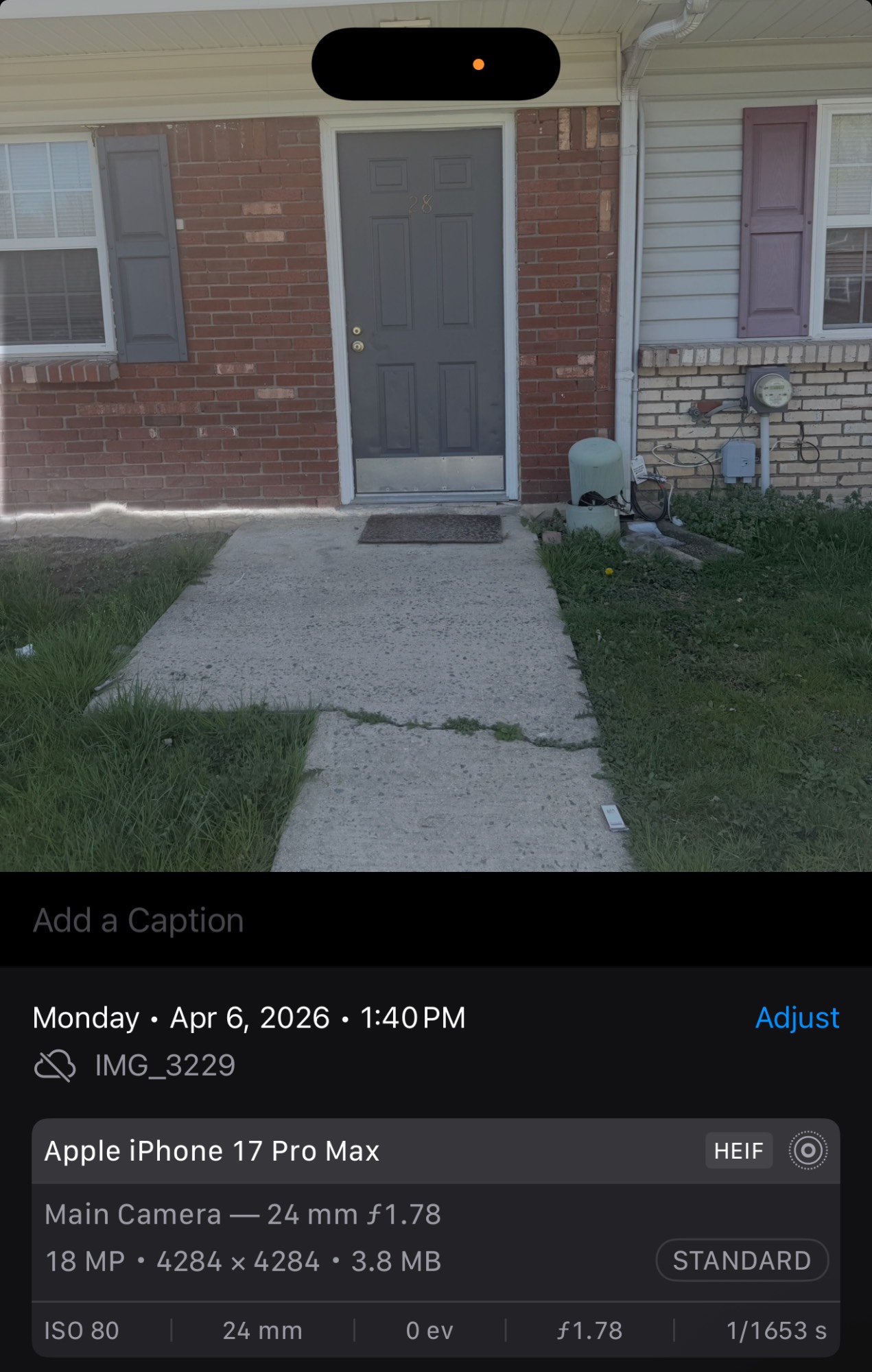Tap Adjust to change date and time

[x=797, y=1017]
